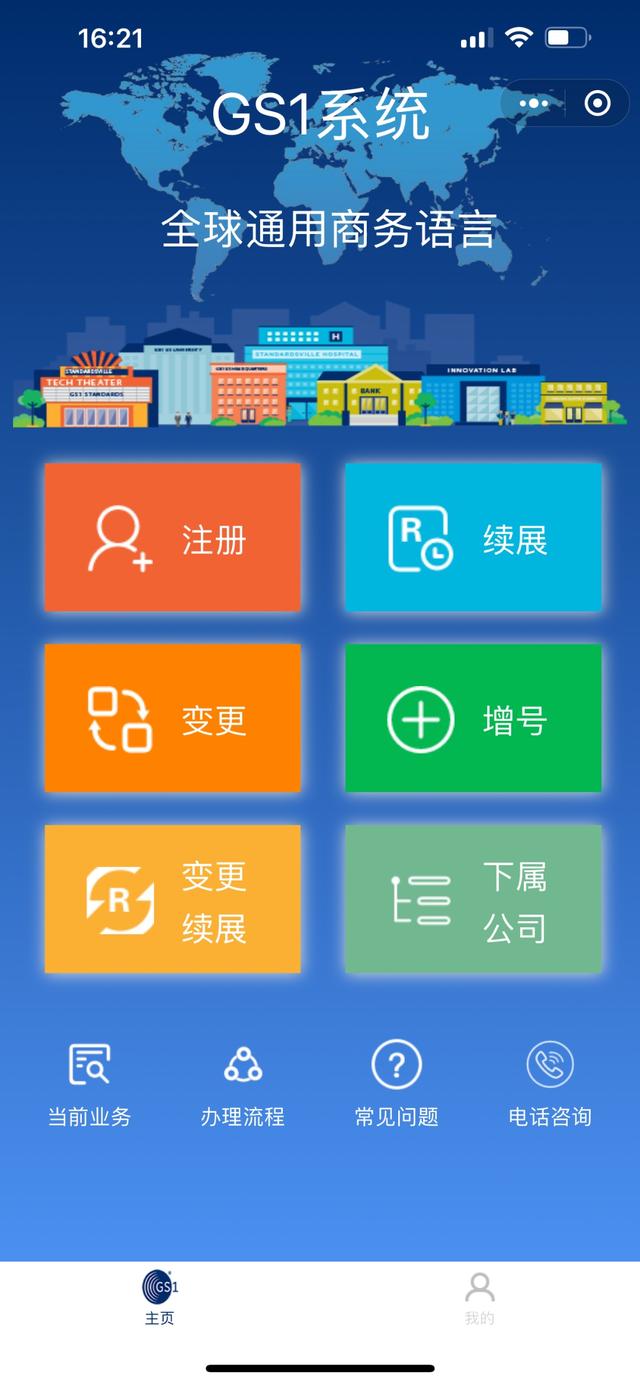Open the mini program more options menu
640x1384 pixels.
tap(534, 103)
